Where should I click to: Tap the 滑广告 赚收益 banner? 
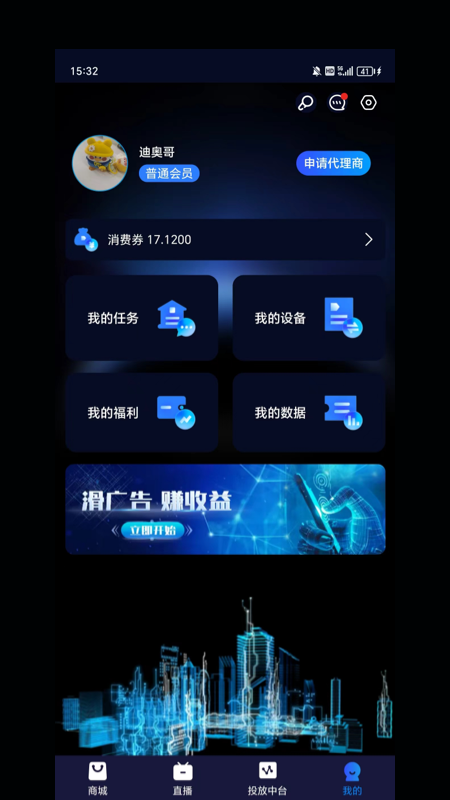click(225, 509)
